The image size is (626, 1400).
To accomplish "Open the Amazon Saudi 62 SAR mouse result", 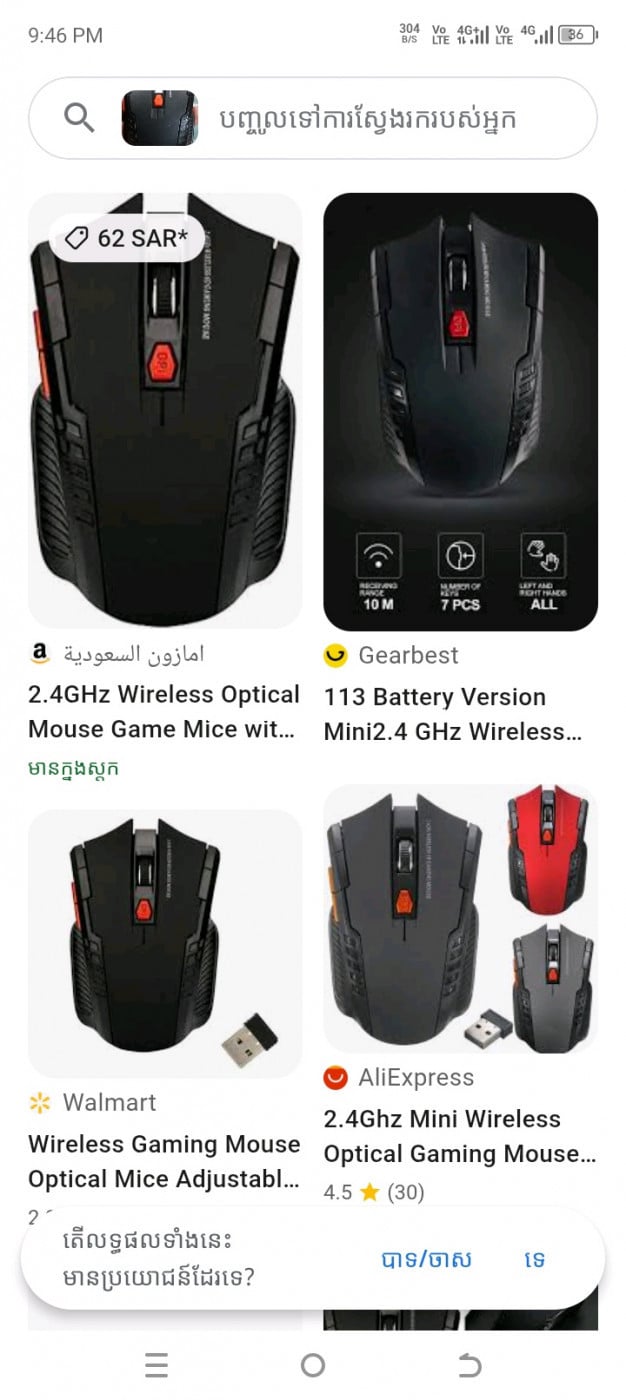I will (x=165, y=410).
